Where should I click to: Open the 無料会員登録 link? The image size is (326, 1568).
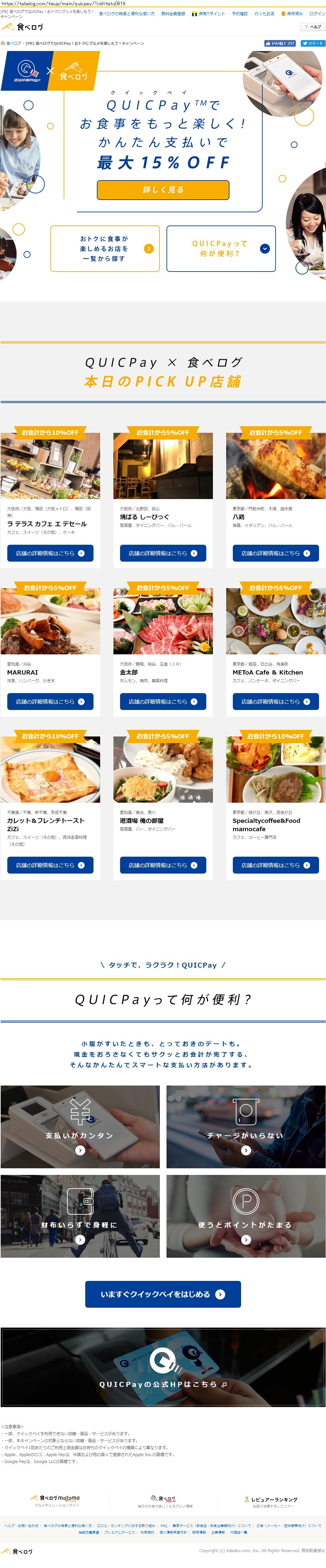pos(173,13)
